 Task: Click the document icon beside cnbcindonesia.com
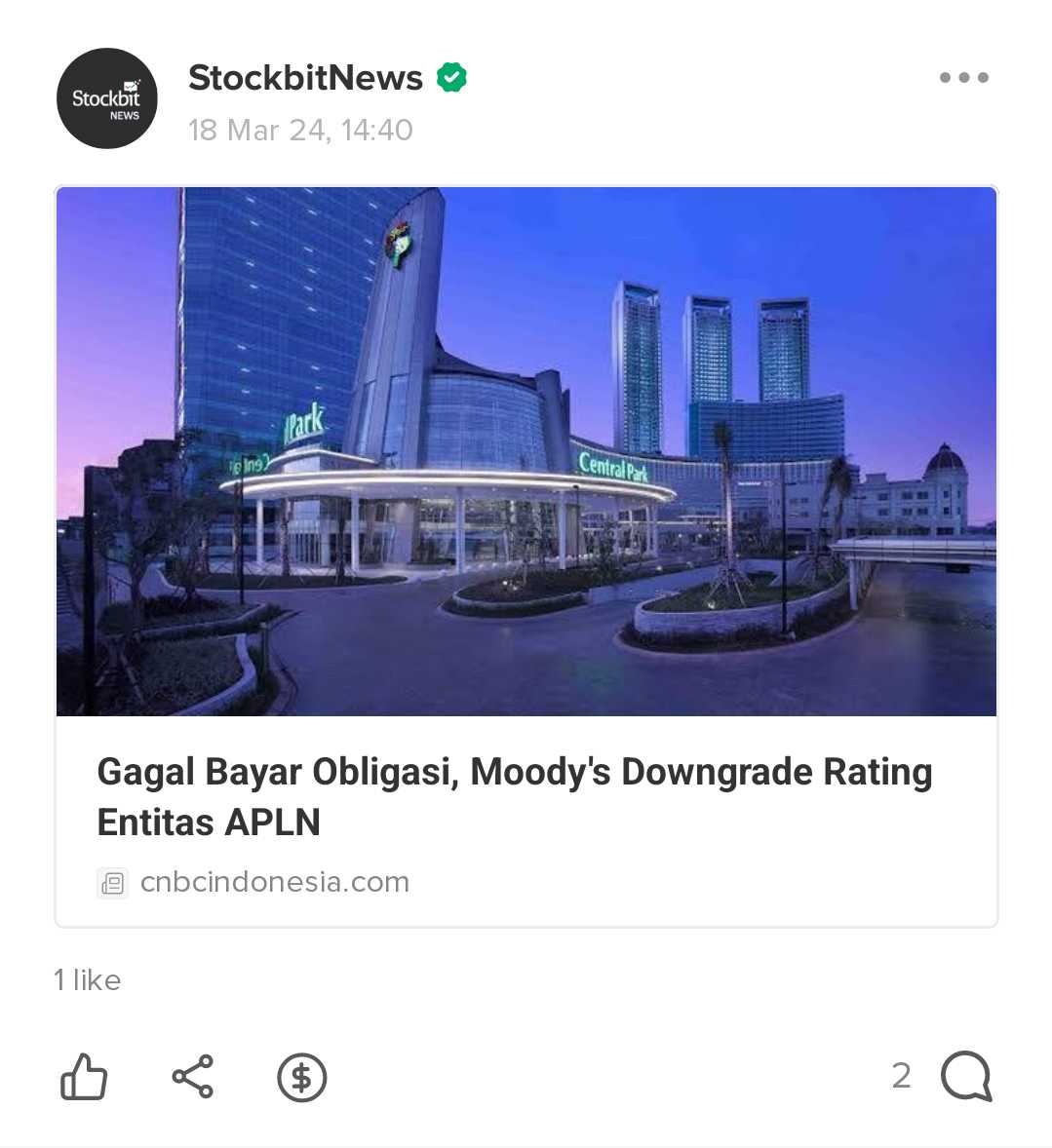tap(114, 882)
